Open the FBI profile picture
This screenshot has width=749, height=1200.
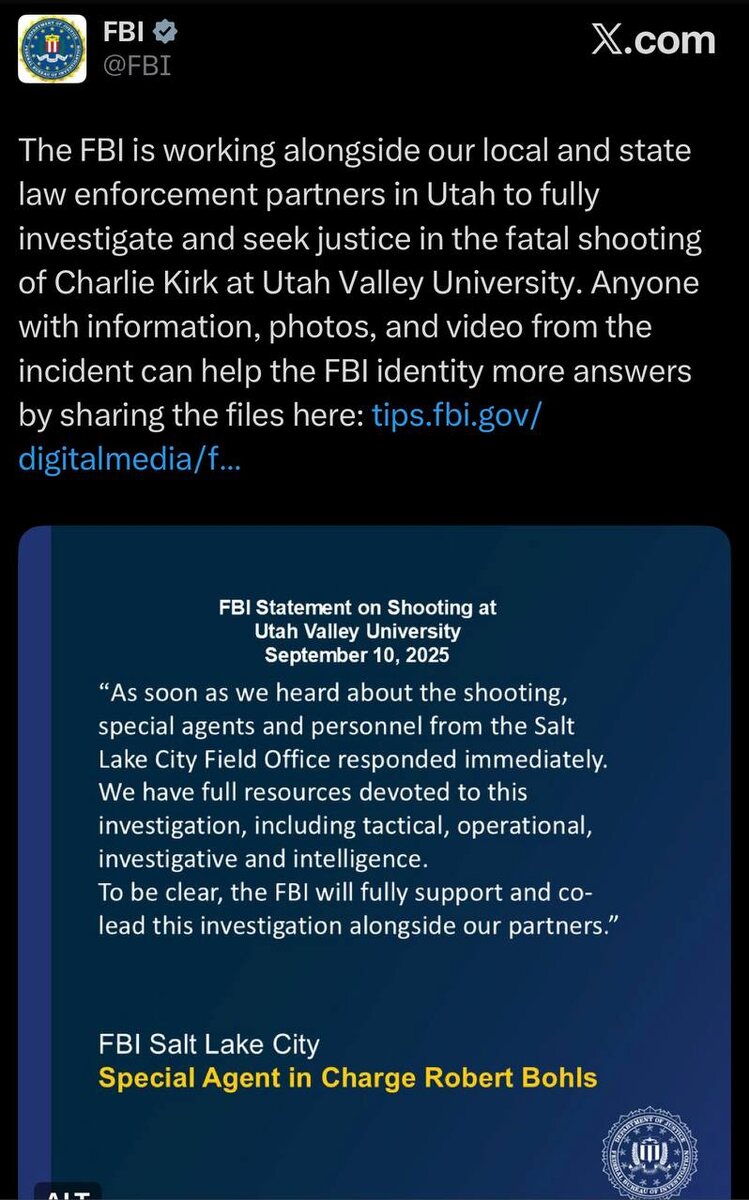(52, 48)
